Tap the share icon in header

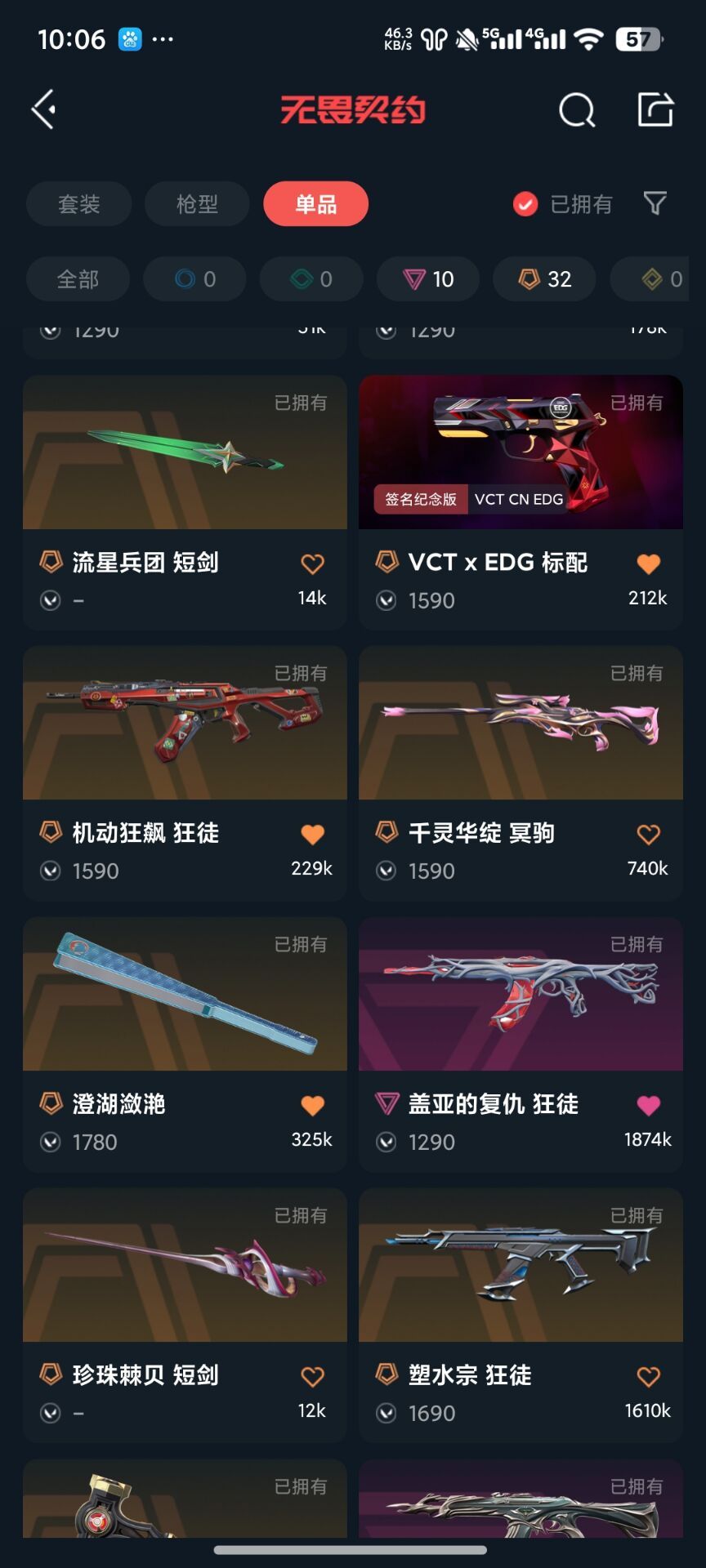(655, 109)
